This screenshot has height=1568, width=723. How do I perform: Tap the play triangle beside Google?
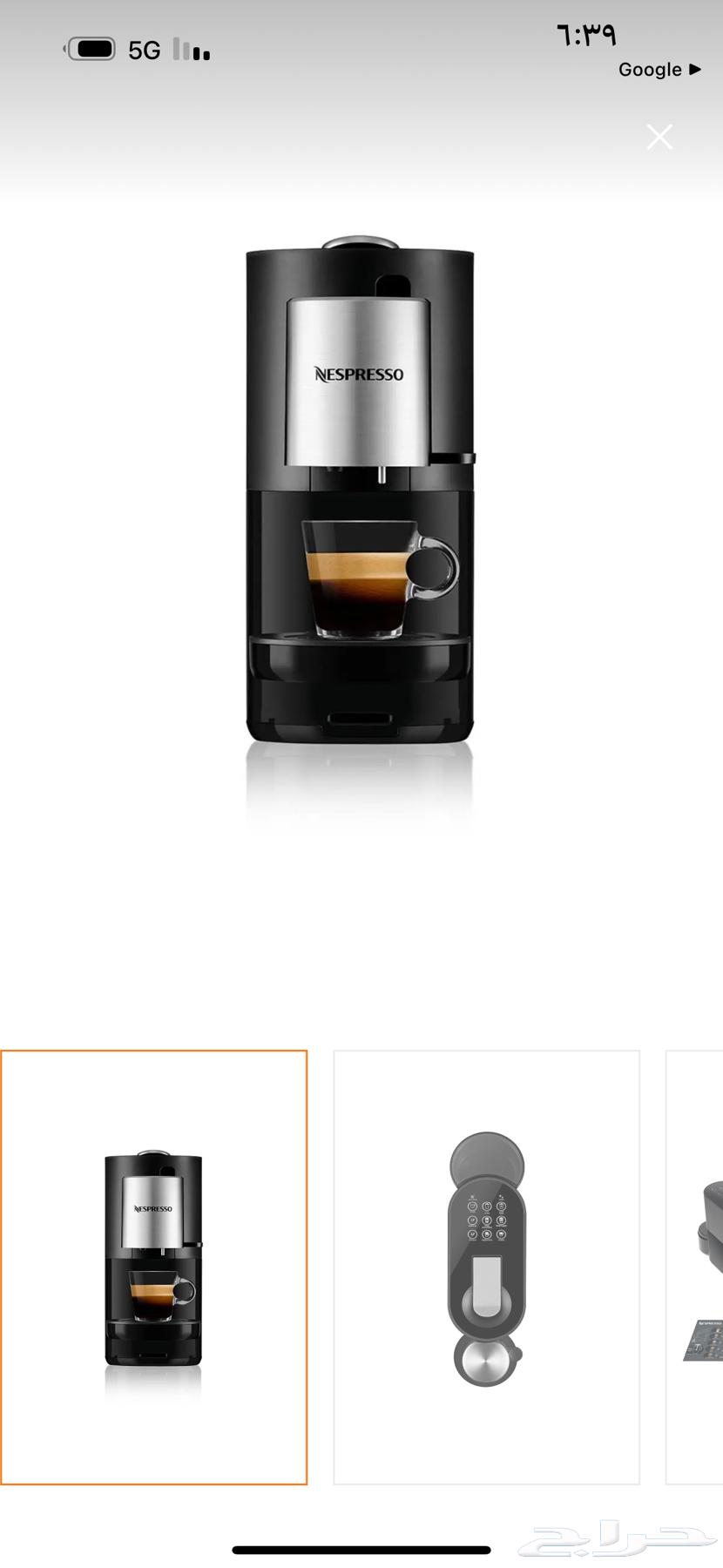point(693,70)
